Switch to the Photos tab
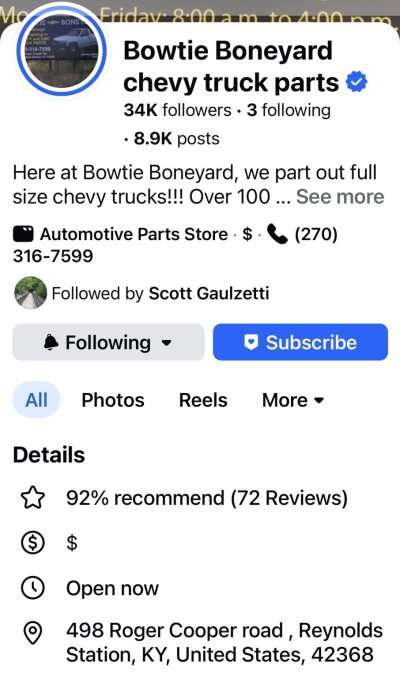This screenshot has height=679, width=400. [x=113, y=400]
